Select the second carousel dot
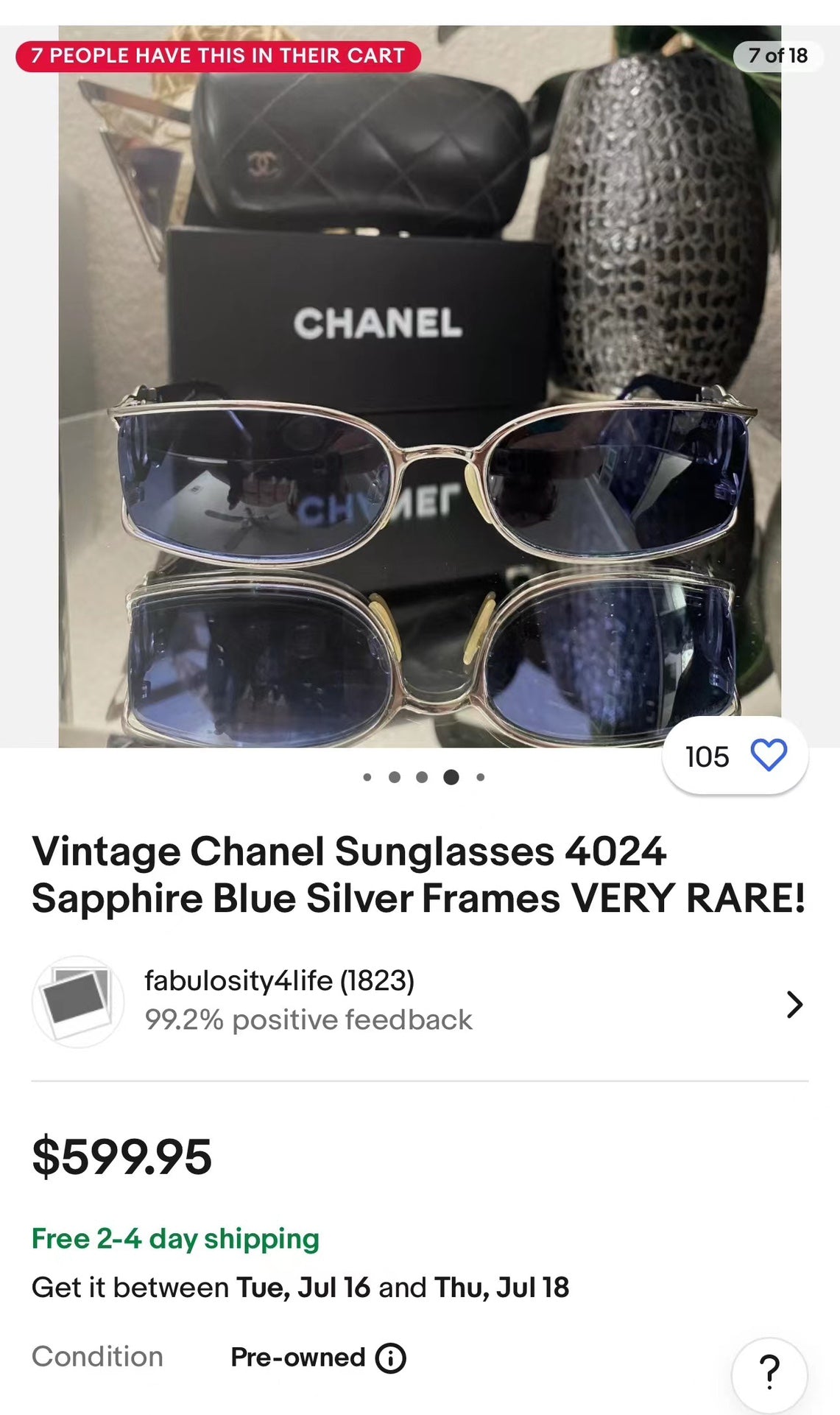Image resolution: width=840 pixels, height=1415 pixels. [395, 777]
